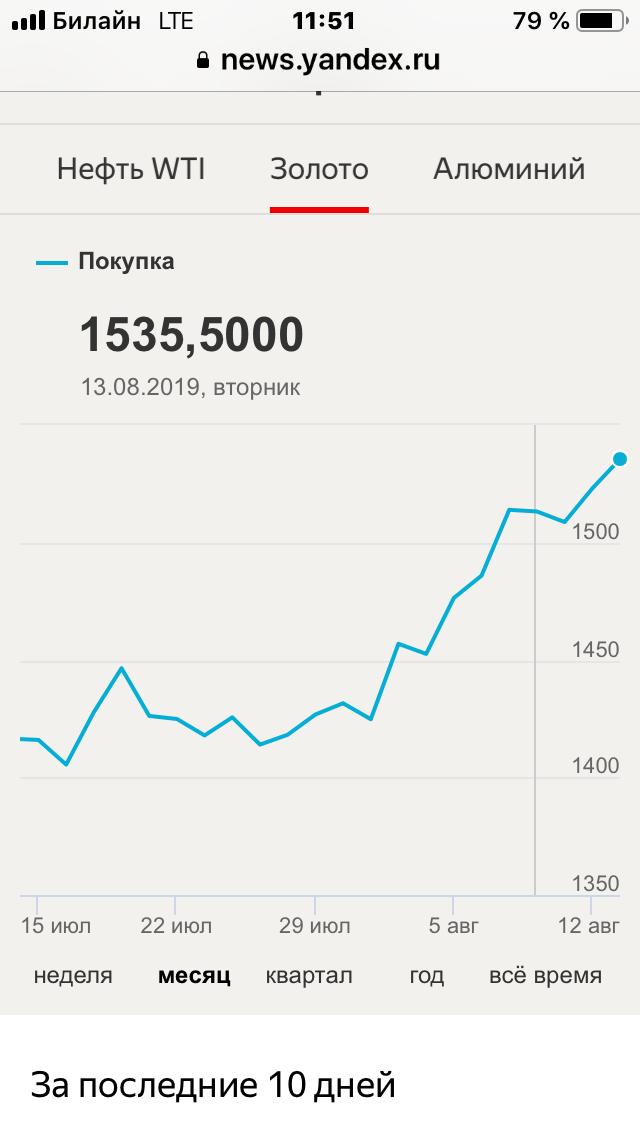Select the месяц time range
Viewport: 640px width, 1136px height.
coord(194,975)
